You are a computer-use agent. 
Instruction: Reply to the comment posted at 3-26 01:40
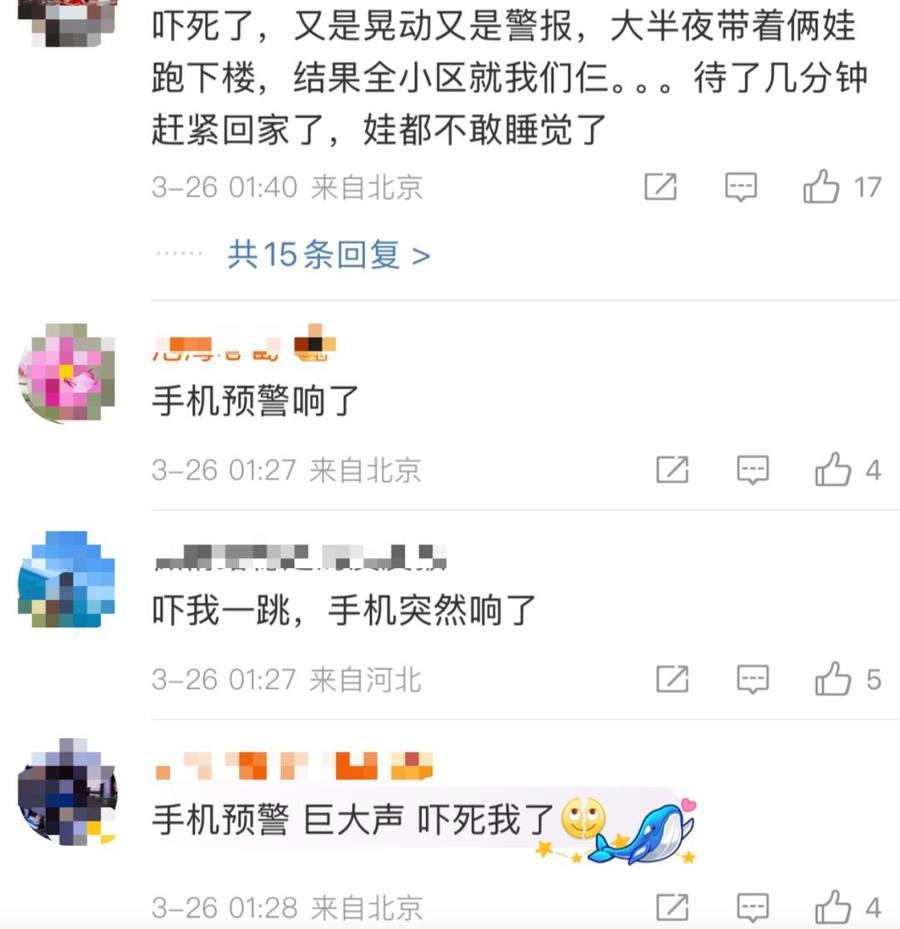740,187
